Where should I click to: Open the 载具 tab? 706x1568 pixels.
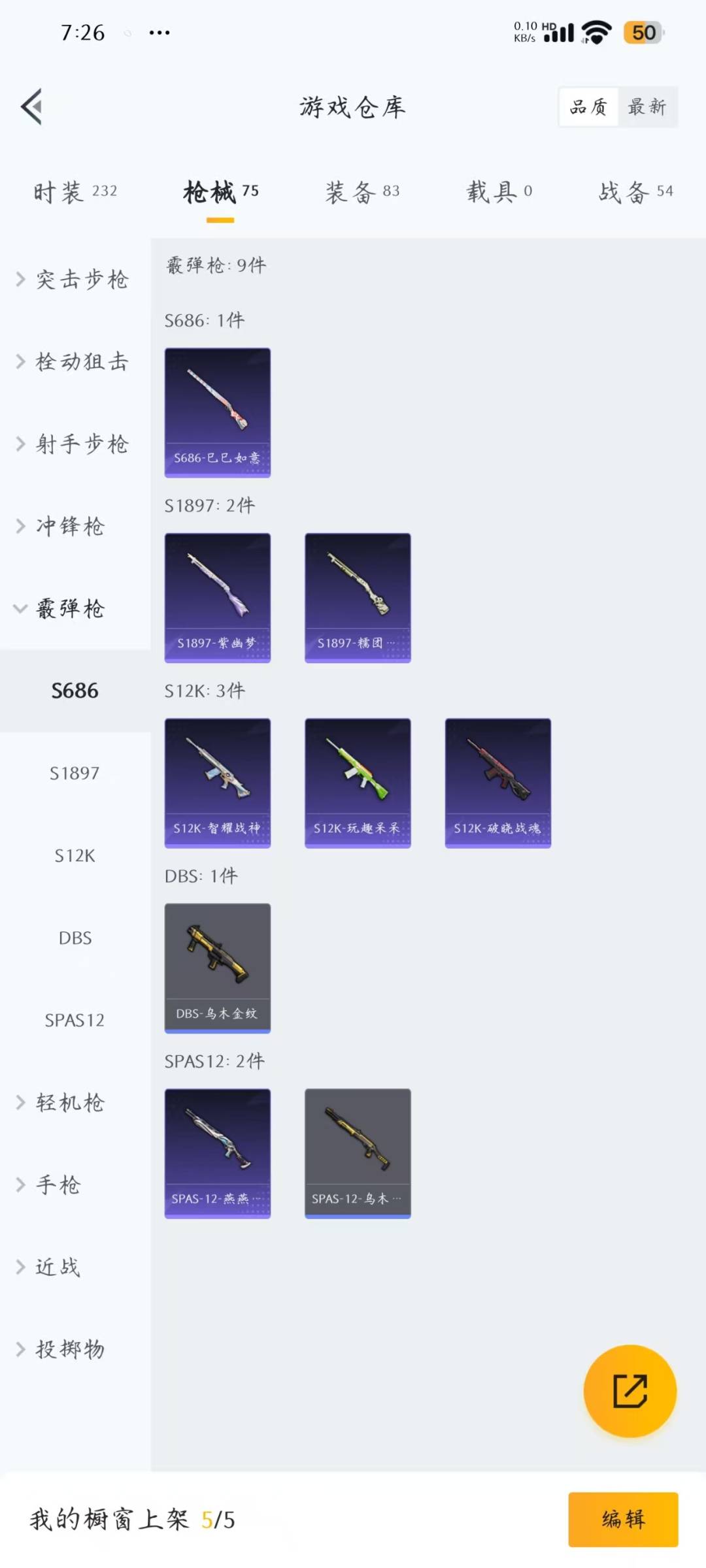499,192
